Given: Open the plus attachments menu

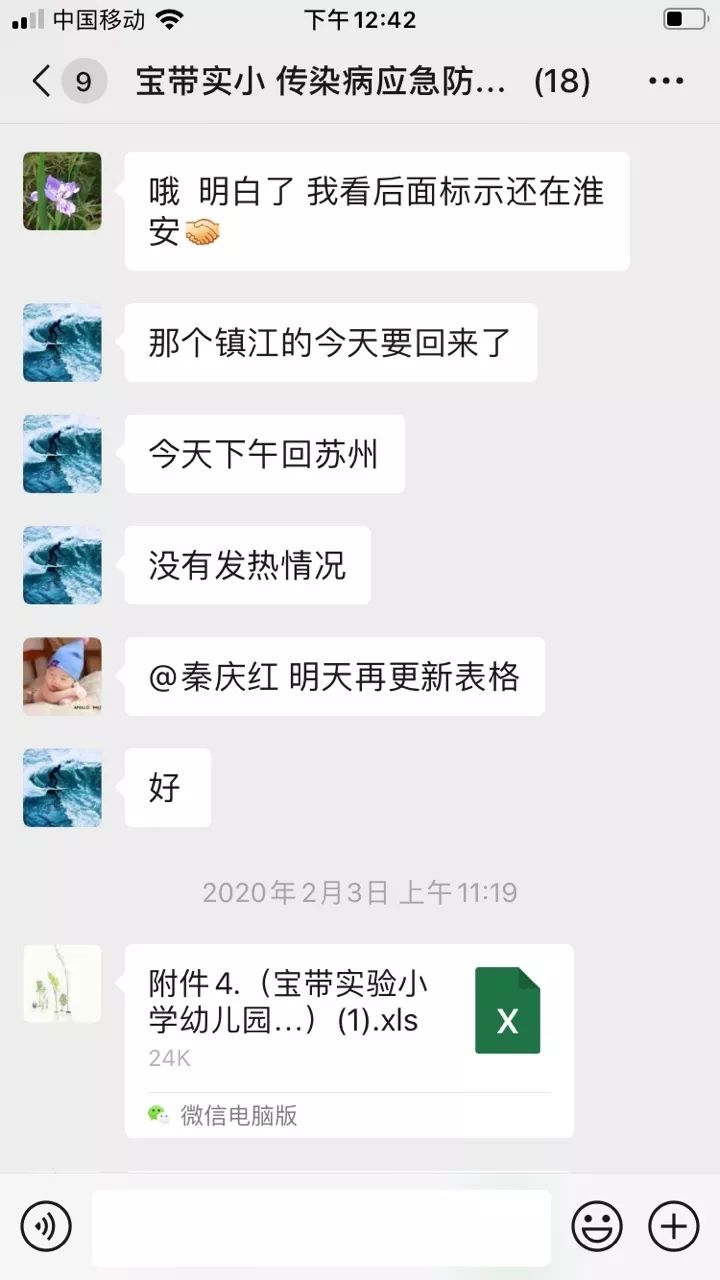Looking at the screenshot, I should tap(673, 1226).
